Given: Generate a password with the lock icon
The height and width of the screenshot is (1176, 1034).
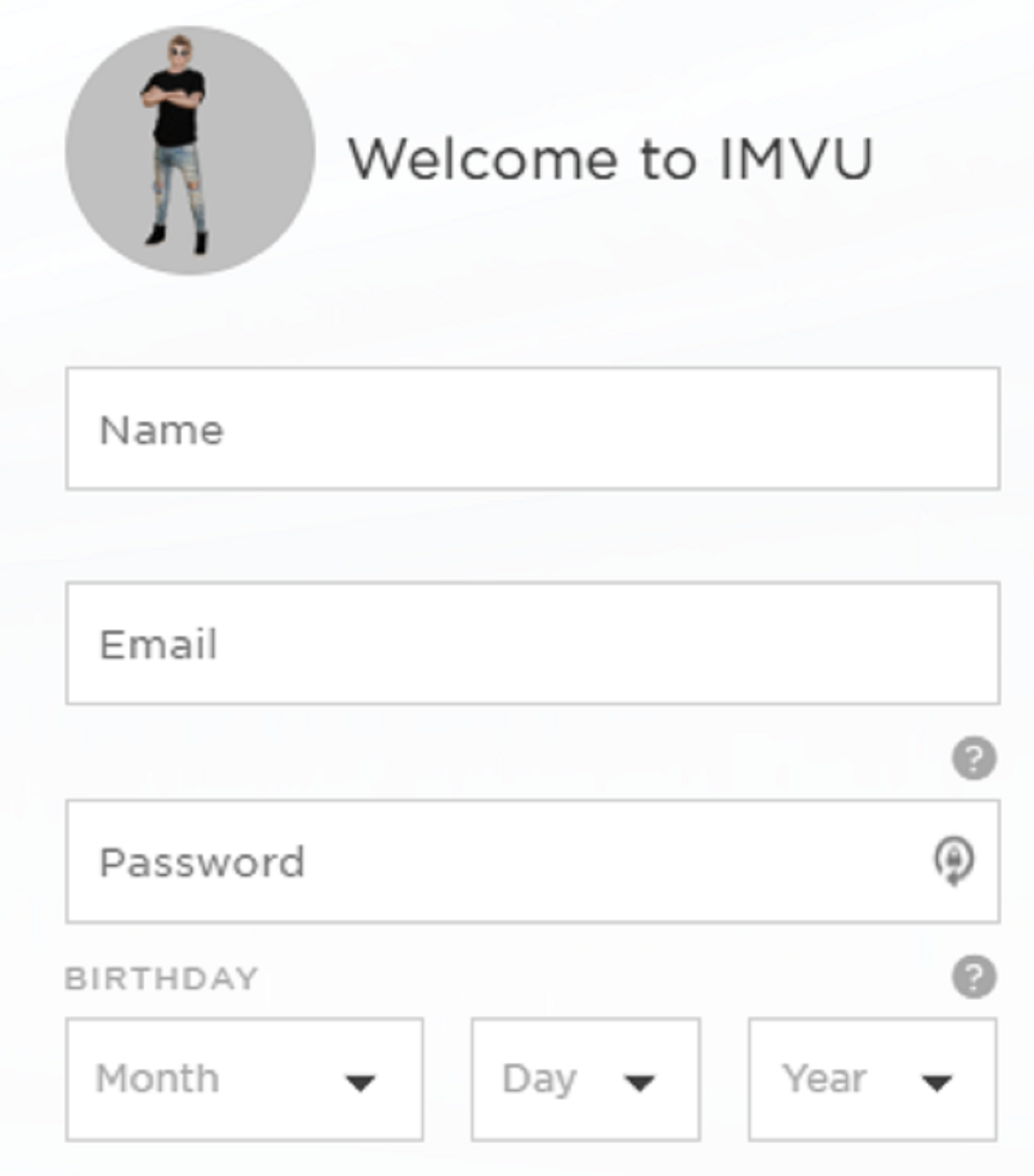Looking at the screenshot, I should (x=953, y=861).
